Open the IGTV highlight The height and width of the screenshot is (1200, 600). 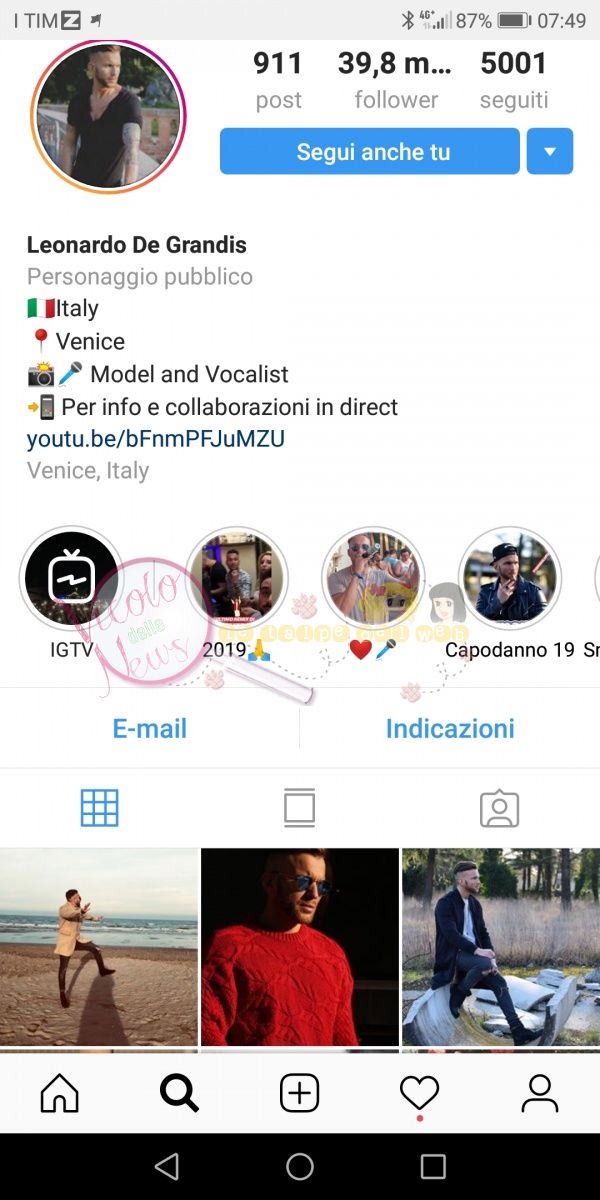(x=71, y=579)
